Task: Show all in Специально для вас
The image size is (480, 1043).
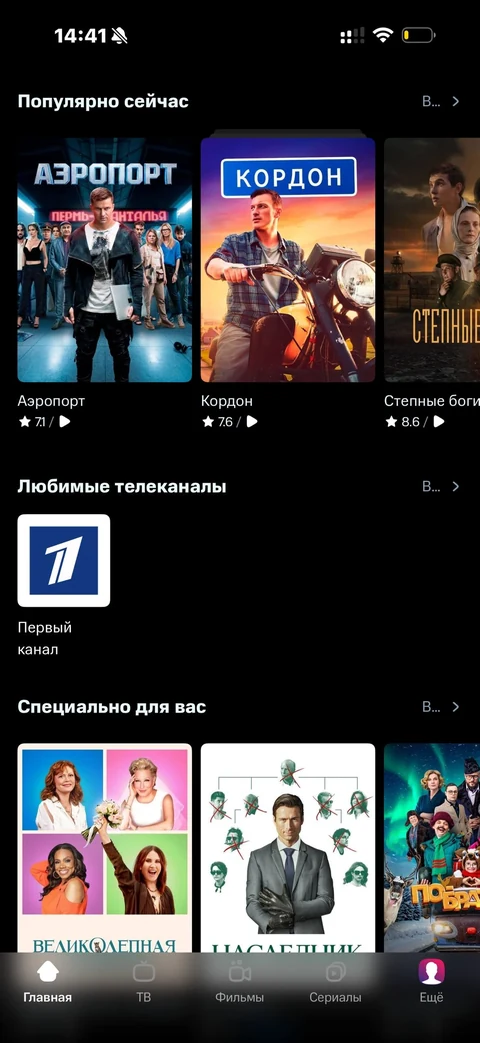Action: 441,706
